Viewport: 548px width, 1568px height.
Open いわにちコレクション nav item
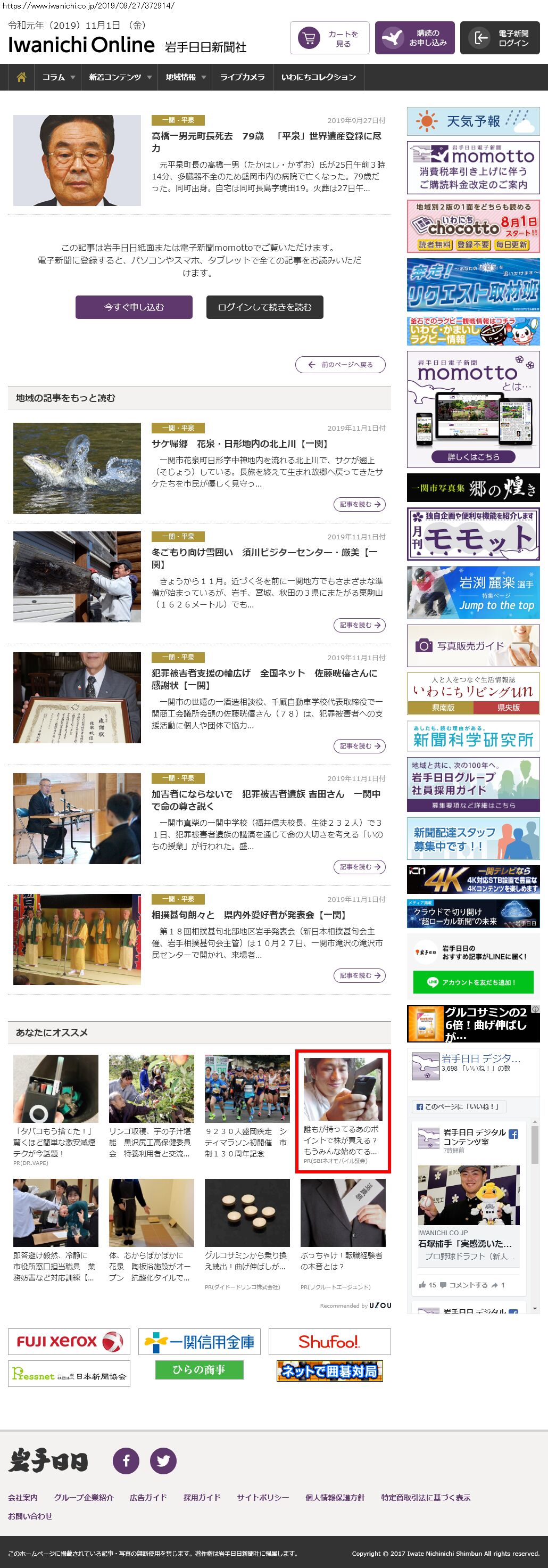pyautogui.click(x=318, y=77)
